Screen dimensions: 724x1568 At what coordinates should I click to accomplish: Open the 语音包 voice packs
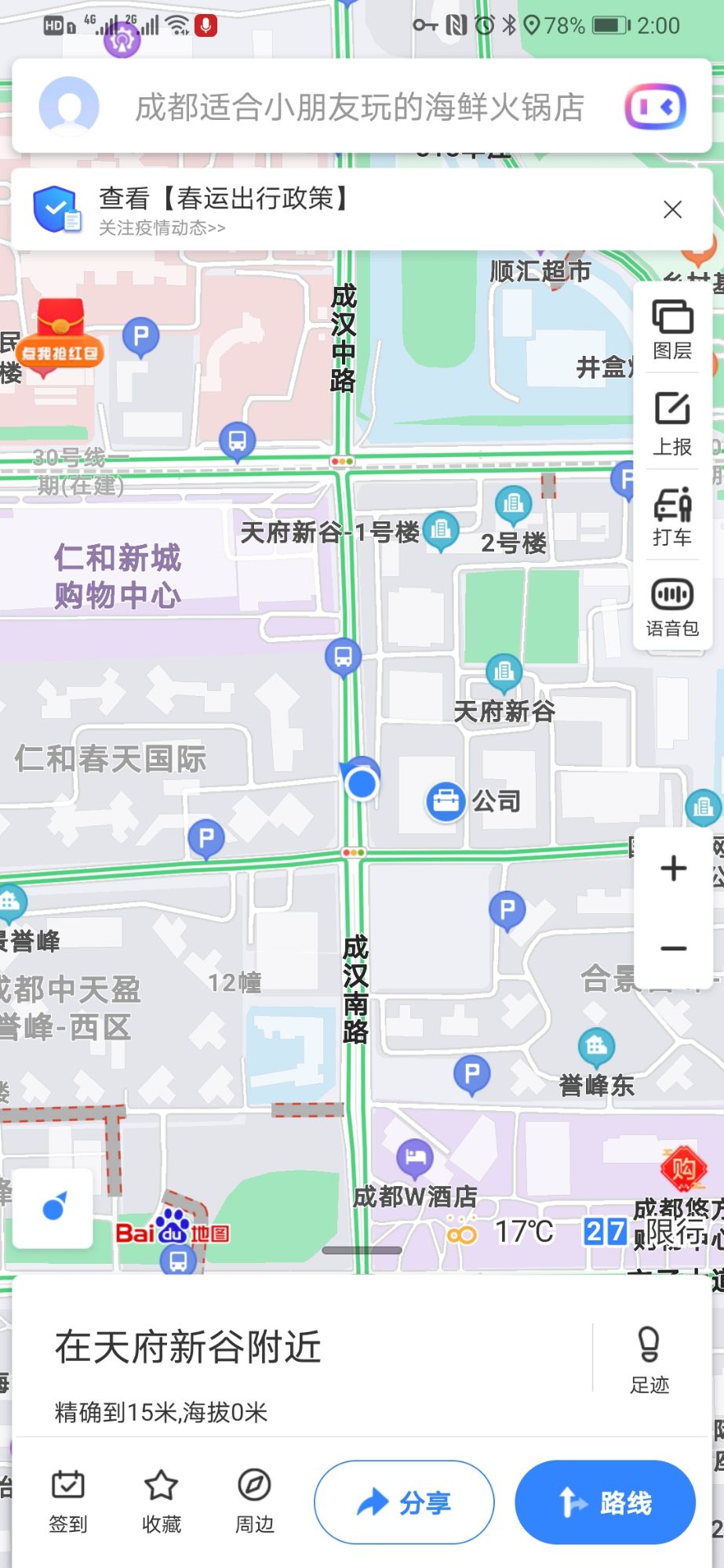click(x=672, y=607)
